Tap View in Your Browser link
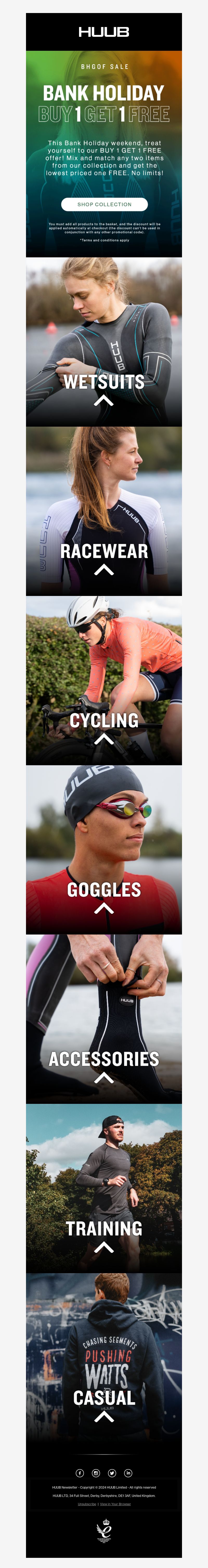Screen dimensions: 208x1568 tap(115, 1504)
